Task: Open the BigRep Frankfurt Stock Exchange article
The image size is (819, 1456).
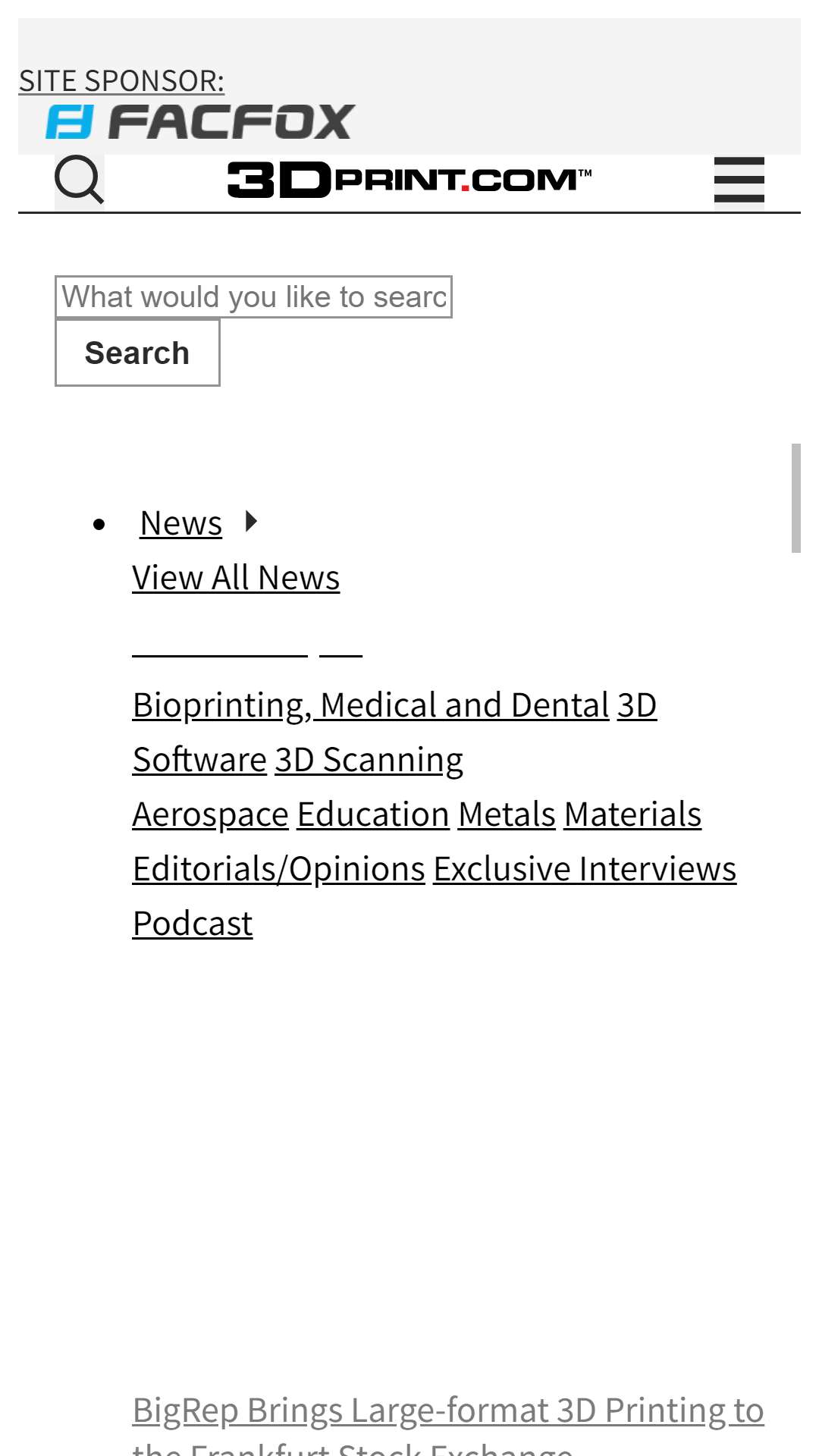Action: click(x=448, y=1424)
